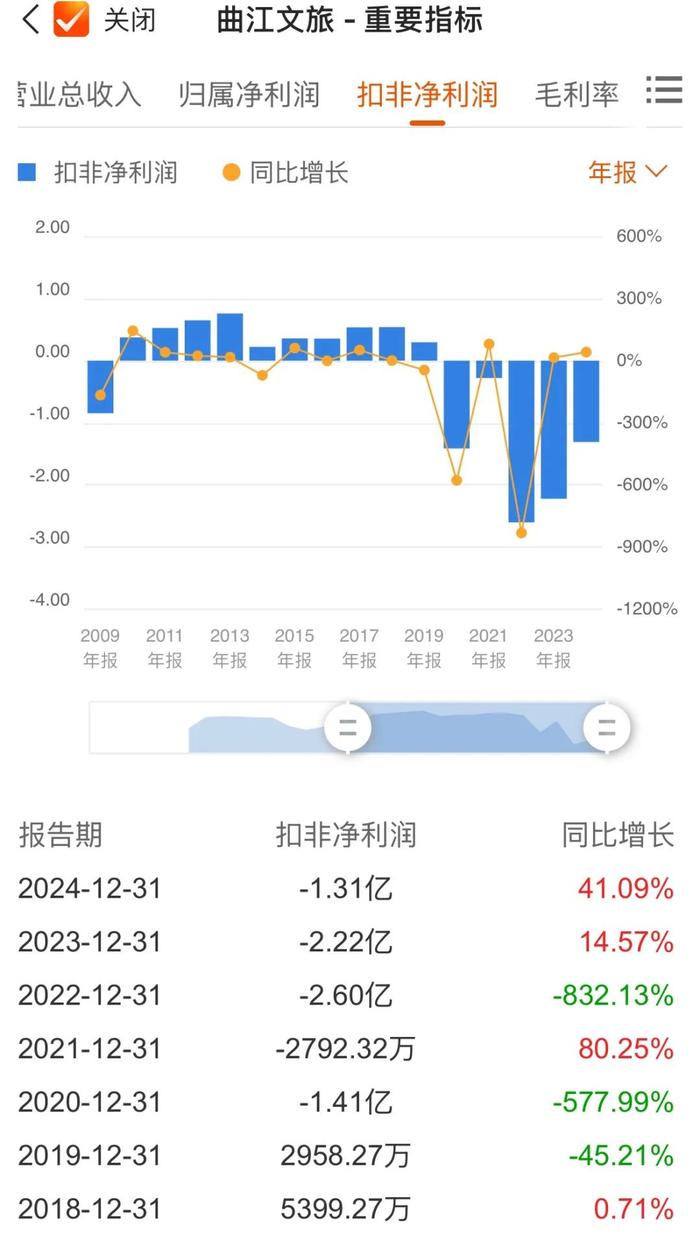
Task: Tap the left range slider handle
Action: 347,727
